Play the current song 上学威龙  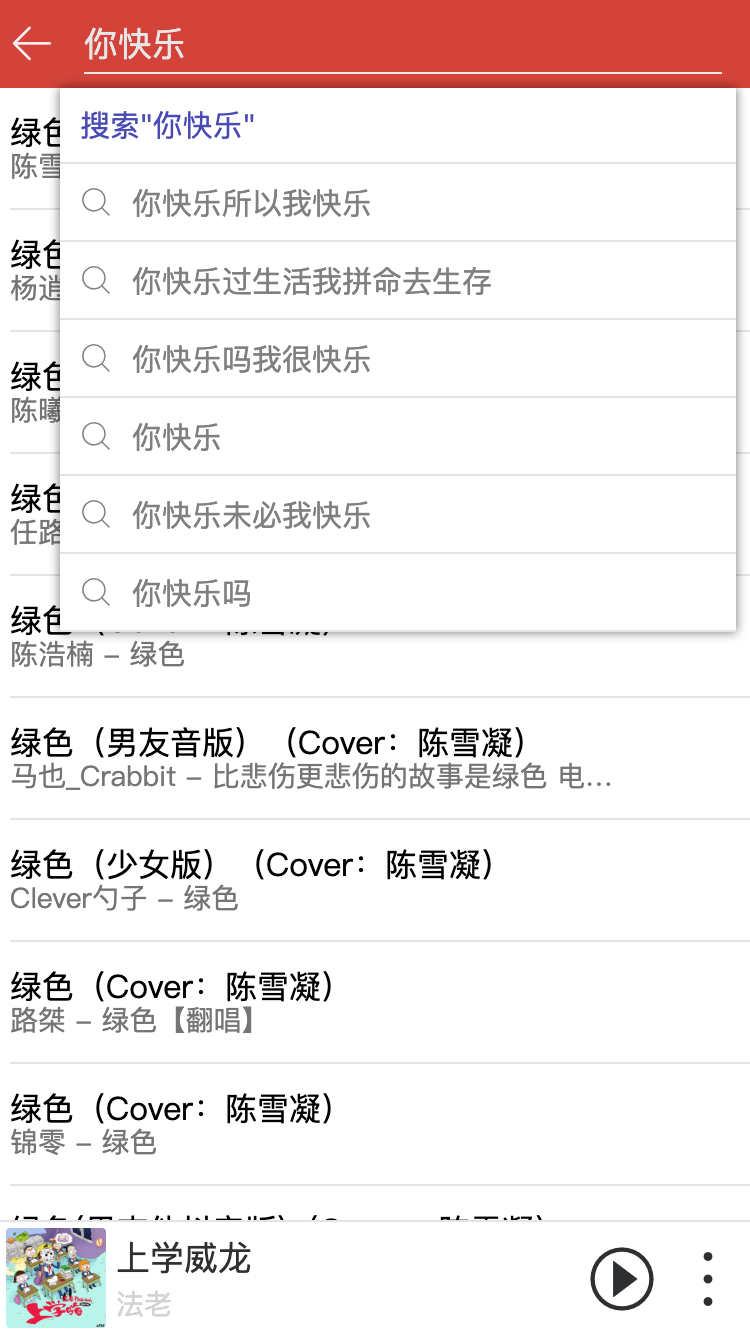(621, 1278)
